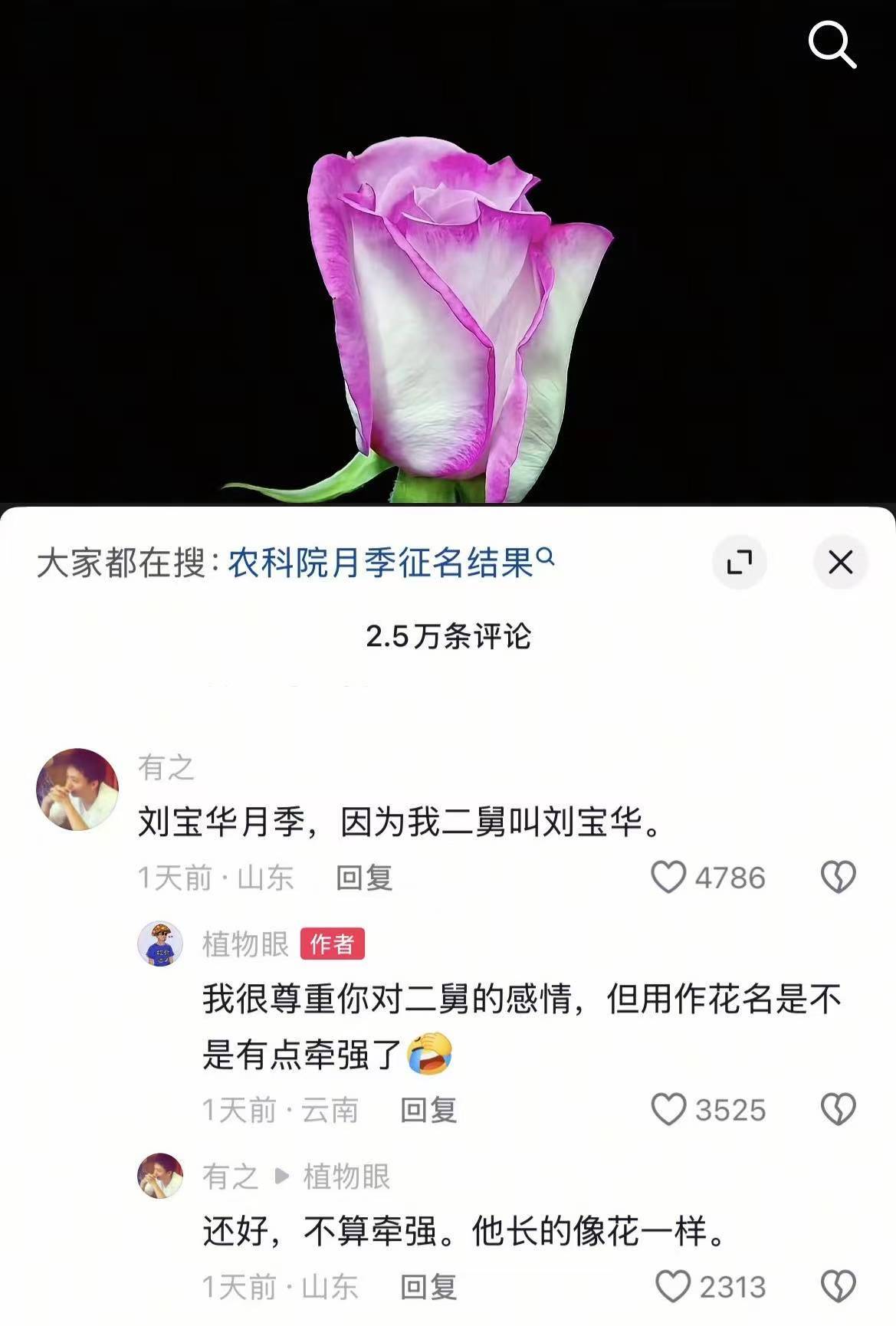This screenshot has height=1326, width=896.
Task: View 有之's avatar on the top comment
Action: [77, 789]
